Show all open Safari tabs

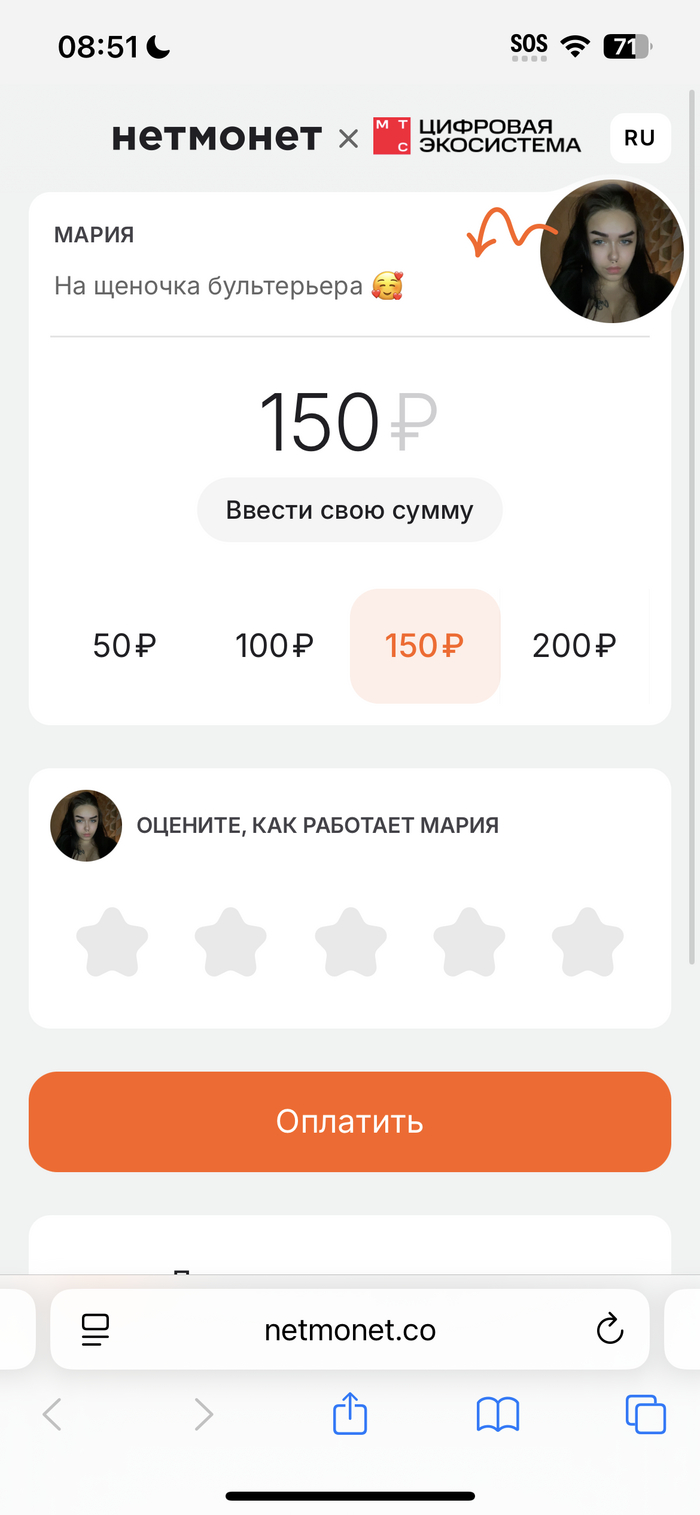point(645,1415)
